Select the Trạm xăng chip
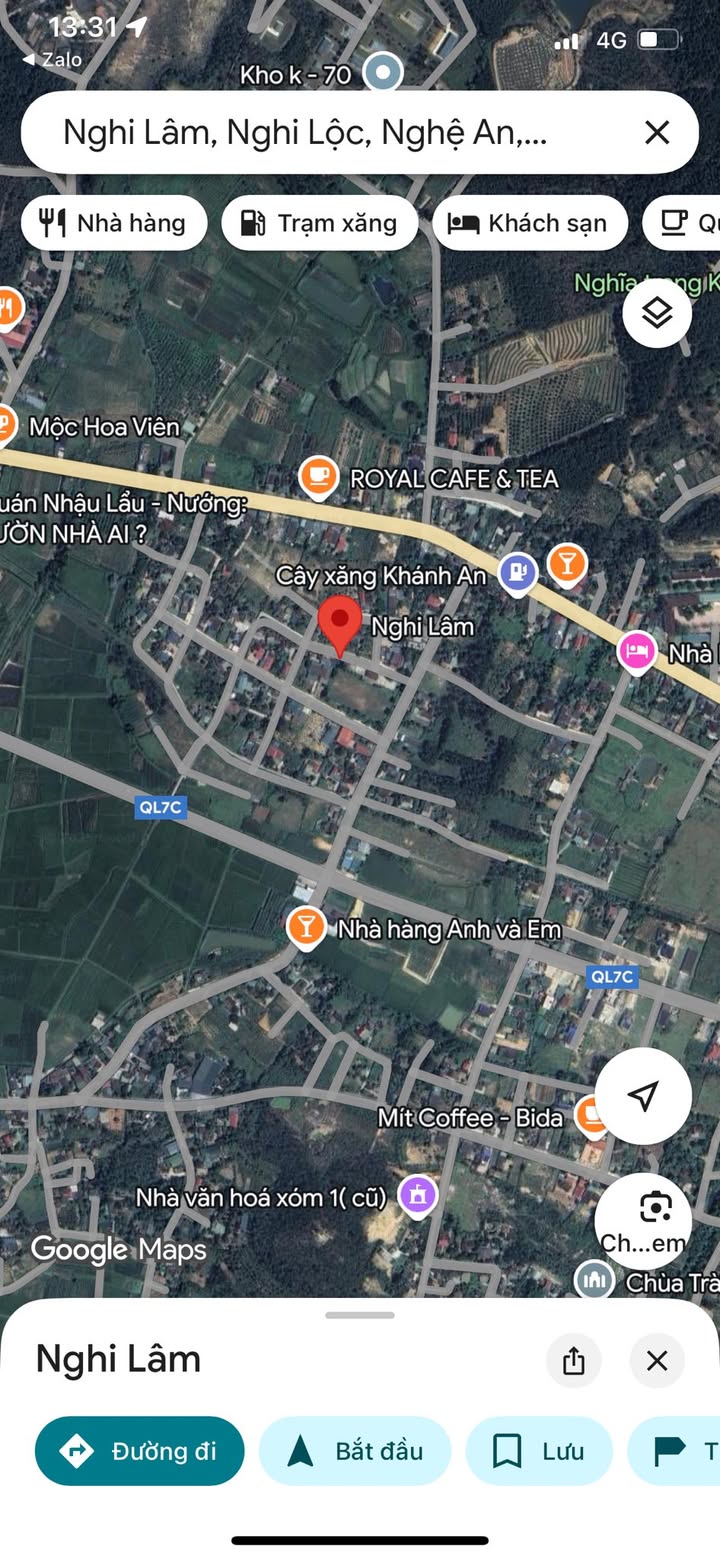This screenshot has width=720, height=1559. 319,222
